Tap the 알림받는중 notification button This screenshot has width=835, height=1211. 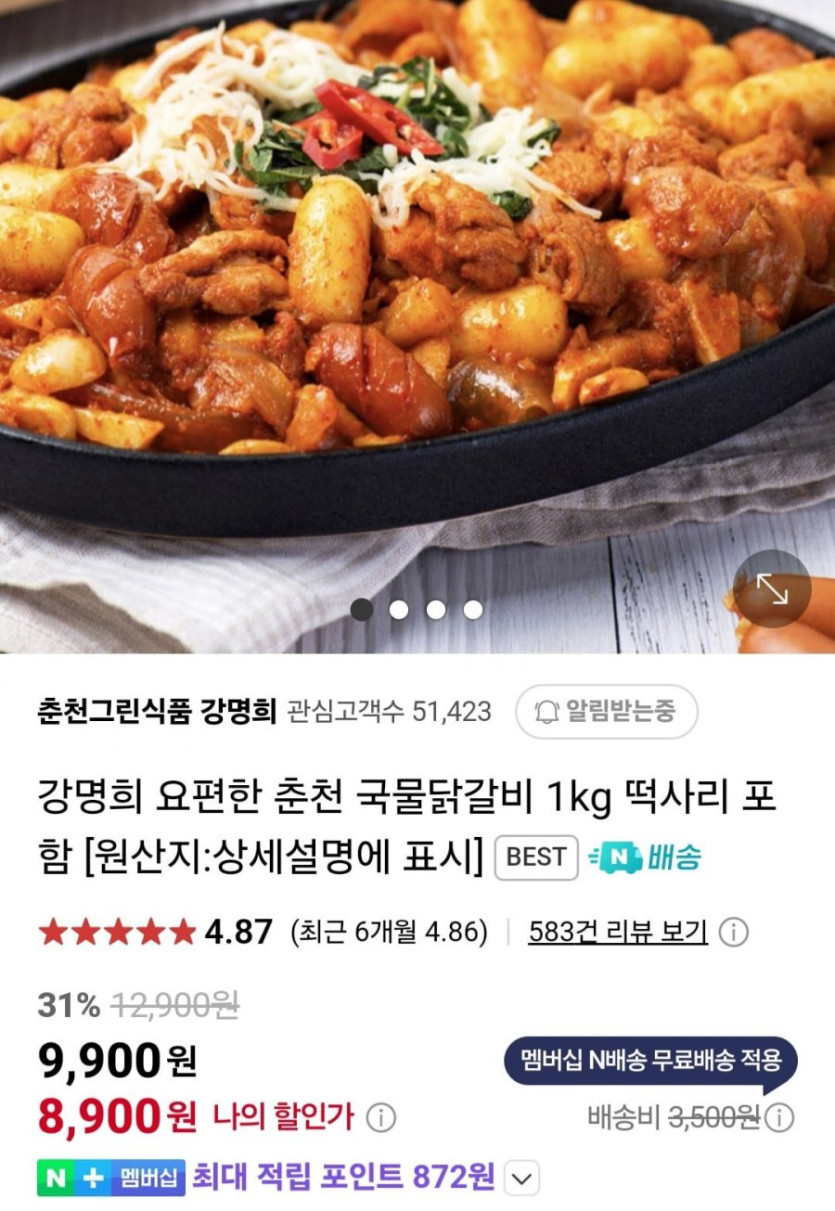tap(606, 711)
